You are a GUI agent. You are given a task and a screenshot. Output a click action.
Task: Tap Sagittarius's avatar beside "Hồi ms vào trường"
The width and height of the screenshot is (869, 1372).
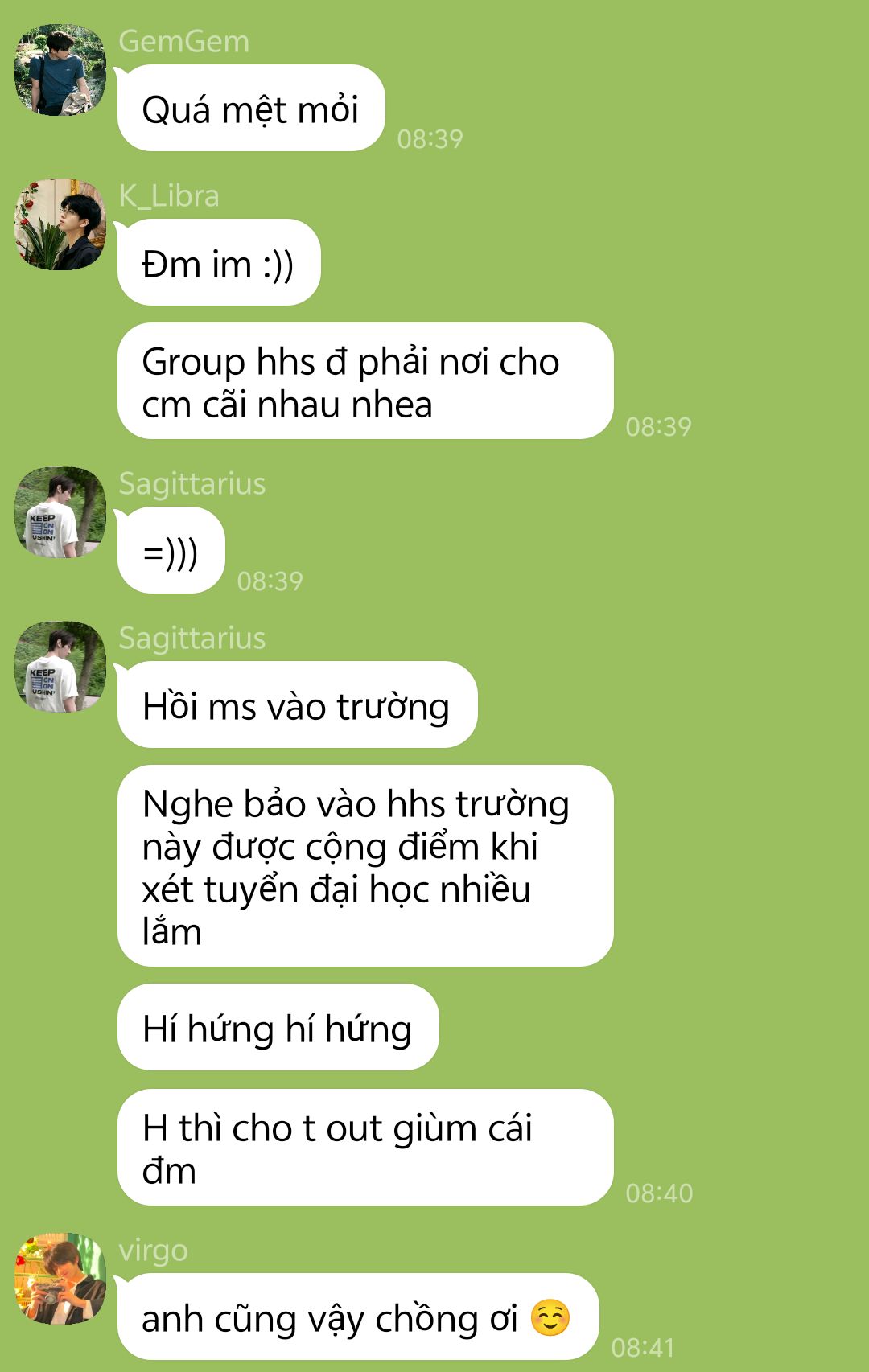(x=60, y=667)
